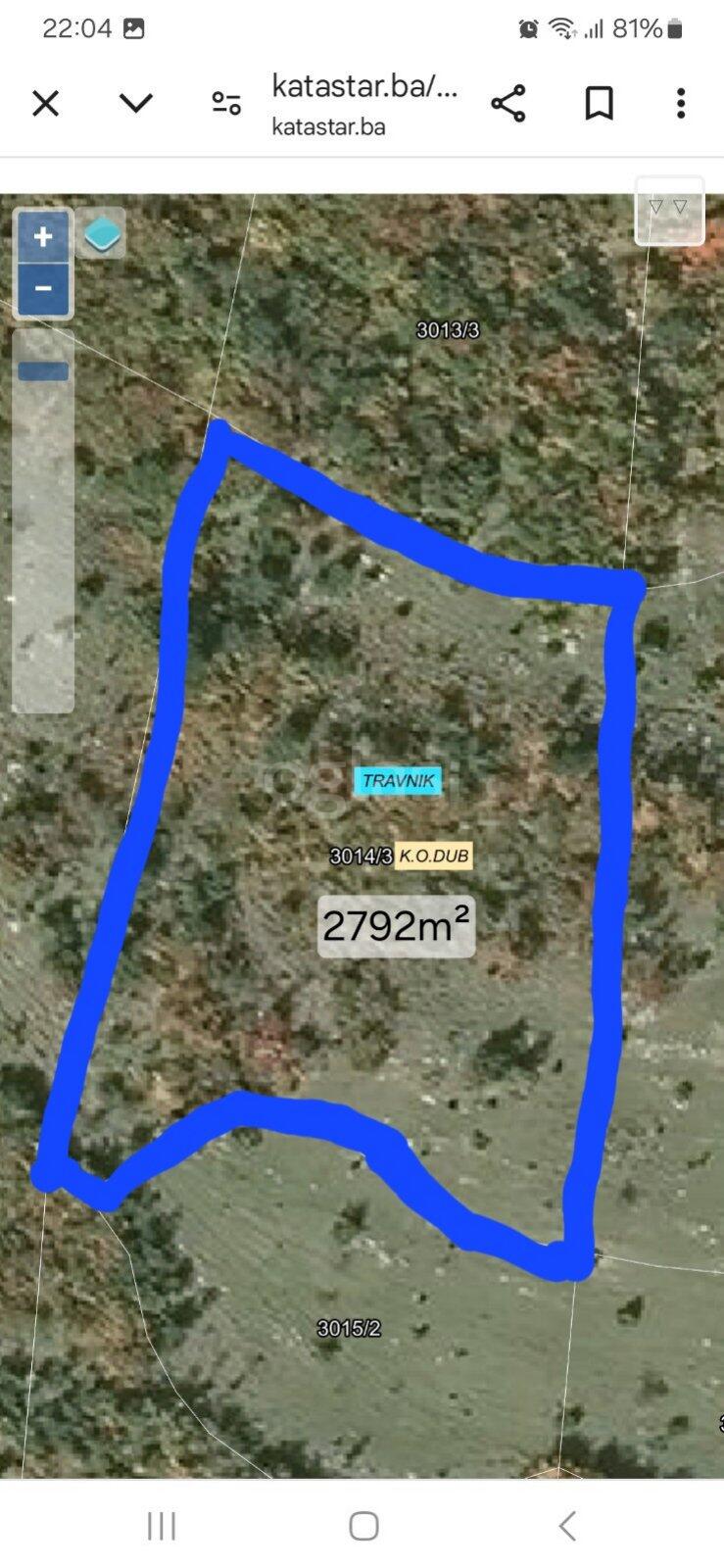Zoom in on the map
Image resolution: width=724 pixels, height=1568 pixels.
[43, 237]
